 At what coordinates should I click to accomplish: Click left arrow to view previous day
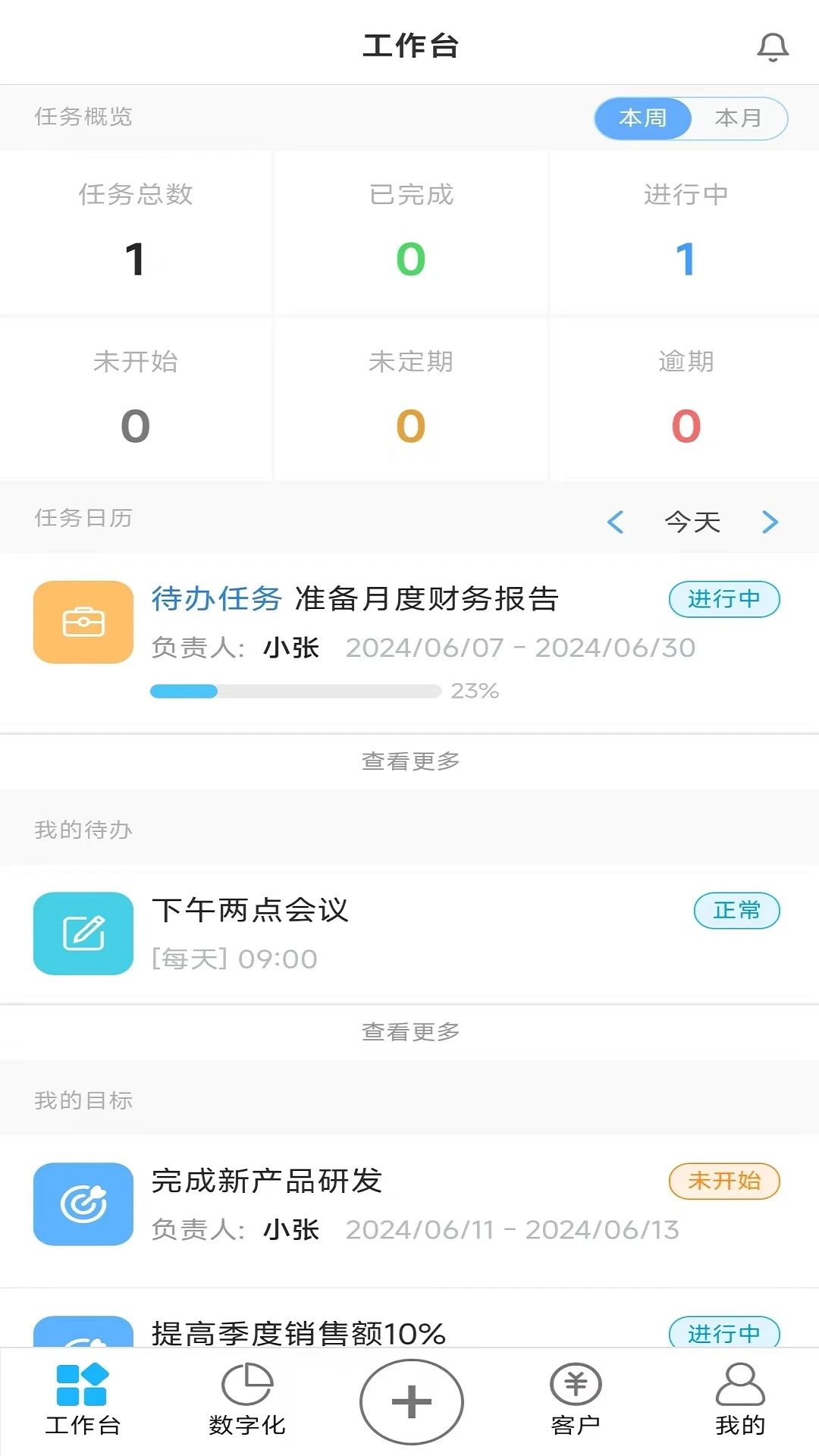tap(616, 522)
